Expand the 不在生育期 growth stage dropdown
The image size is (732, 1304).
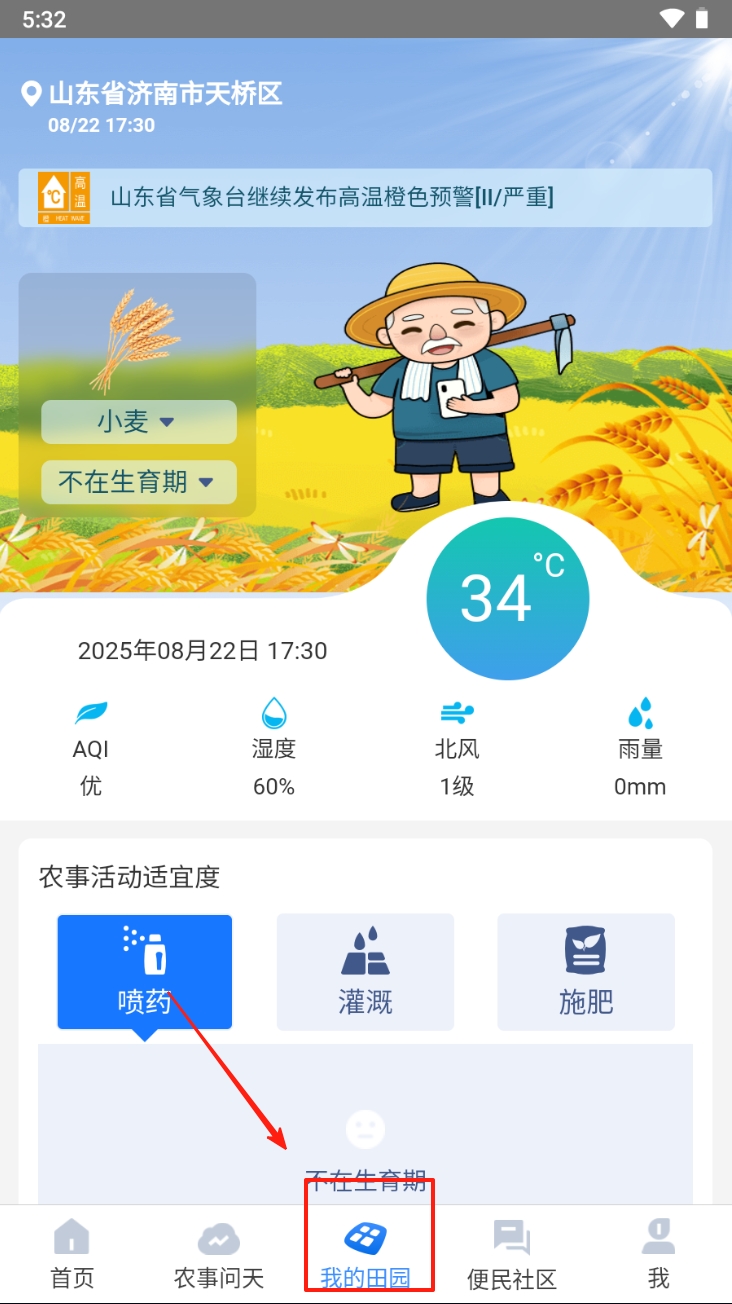click(x=138, y=482)
